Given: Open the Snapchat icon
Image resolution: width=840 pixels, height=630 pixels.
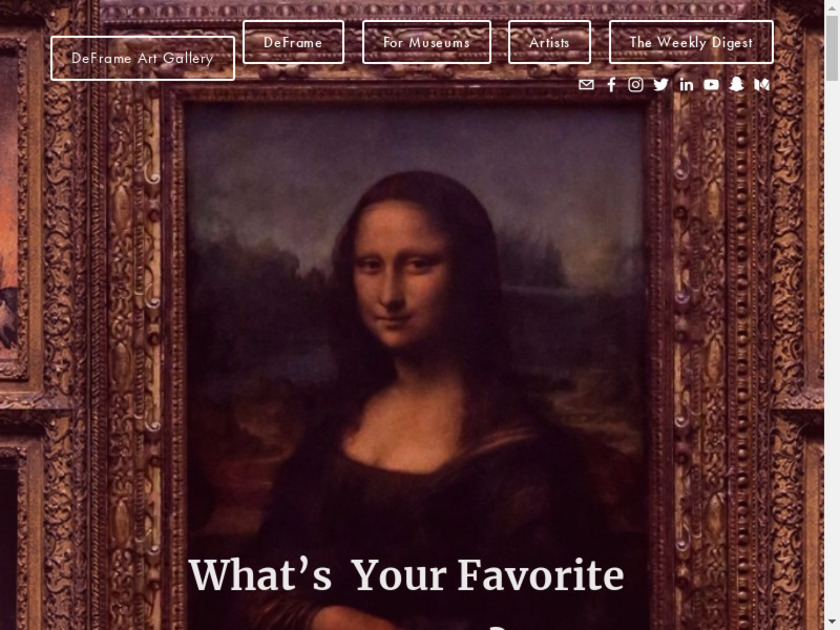Looking at the screenshot, I should (736, 85).
